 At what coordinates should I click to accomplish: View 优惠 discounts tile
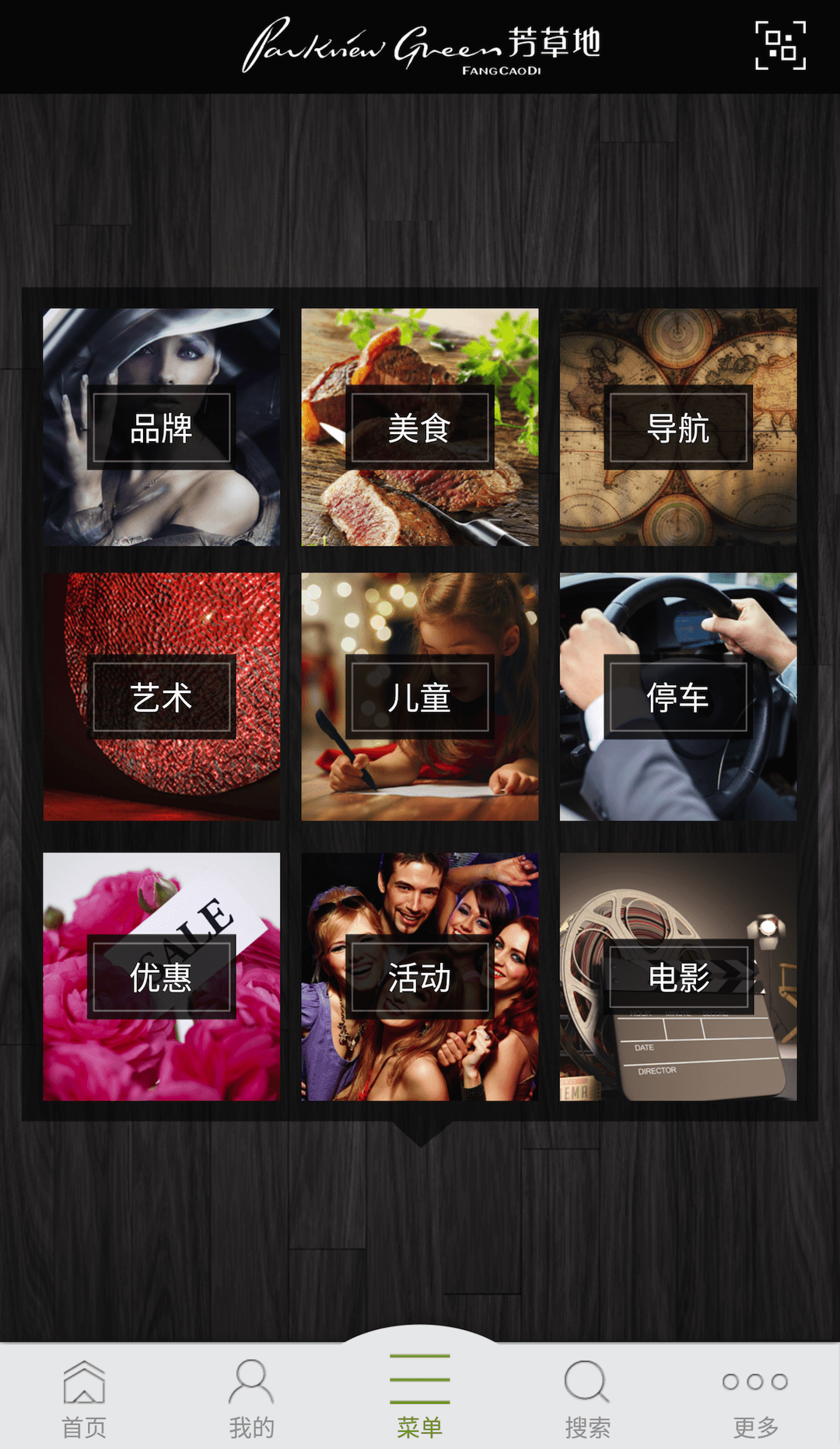point(161,977)
